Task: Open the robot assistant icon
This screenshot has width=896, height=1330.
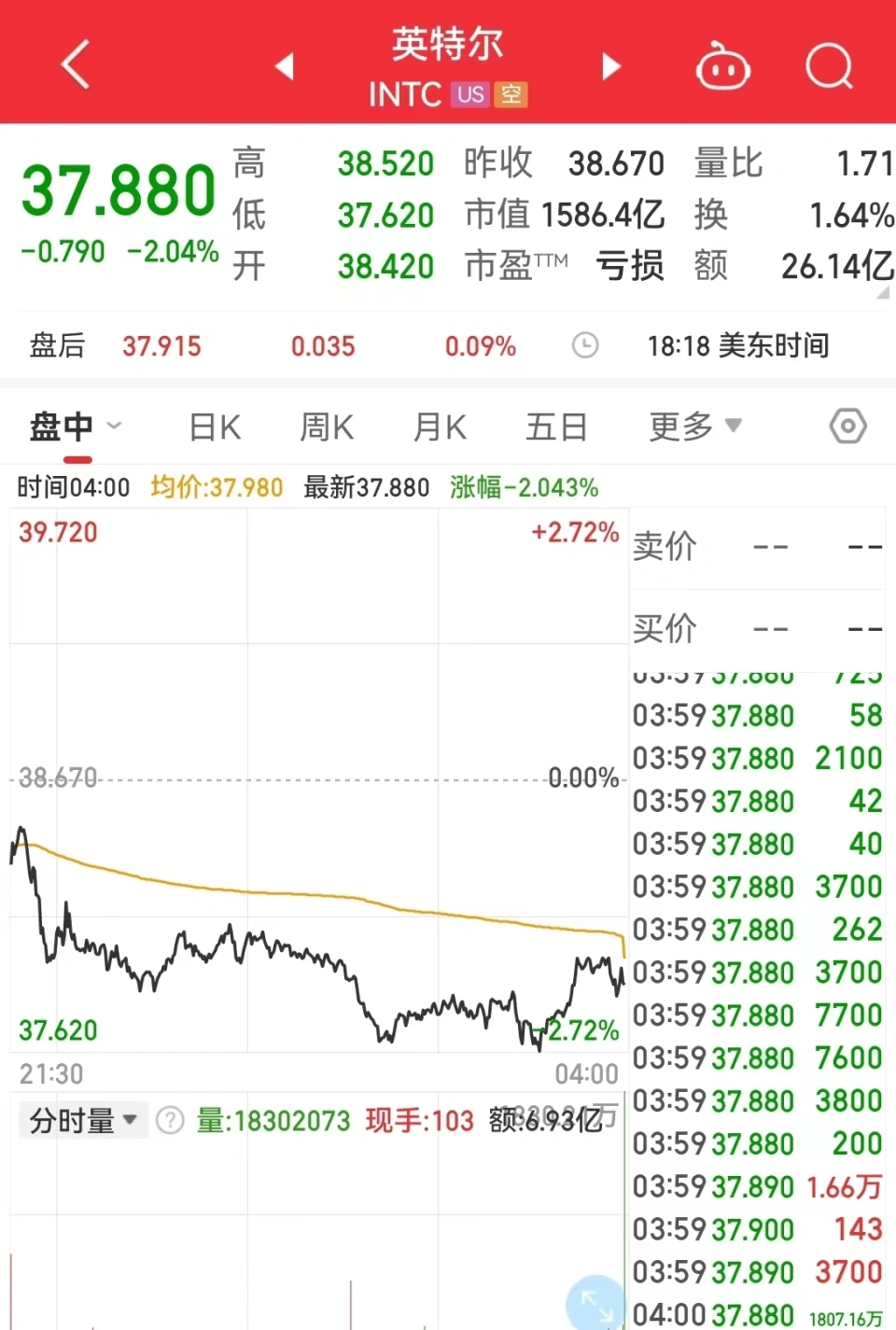Action: (722, 66)
